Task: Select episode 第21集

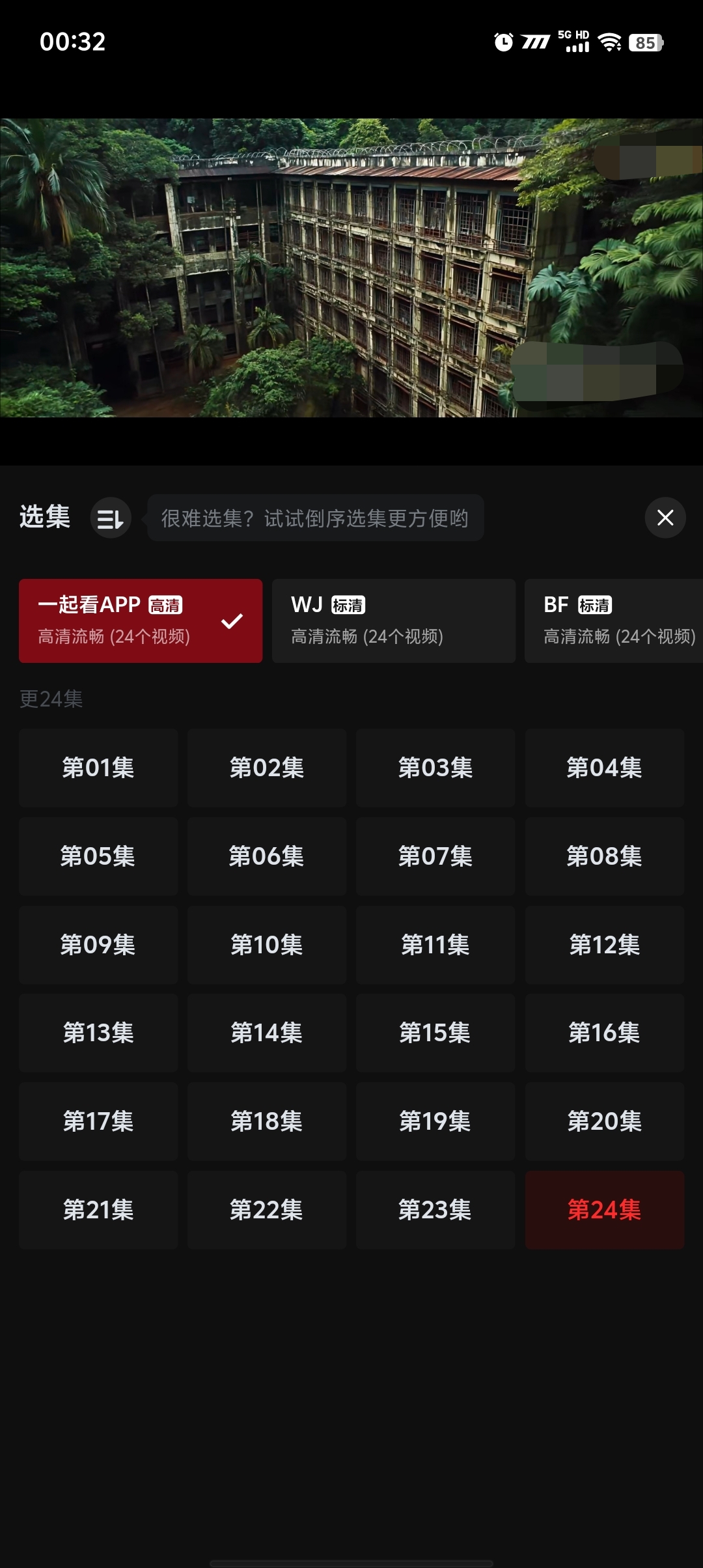Action: point(98,1210)
